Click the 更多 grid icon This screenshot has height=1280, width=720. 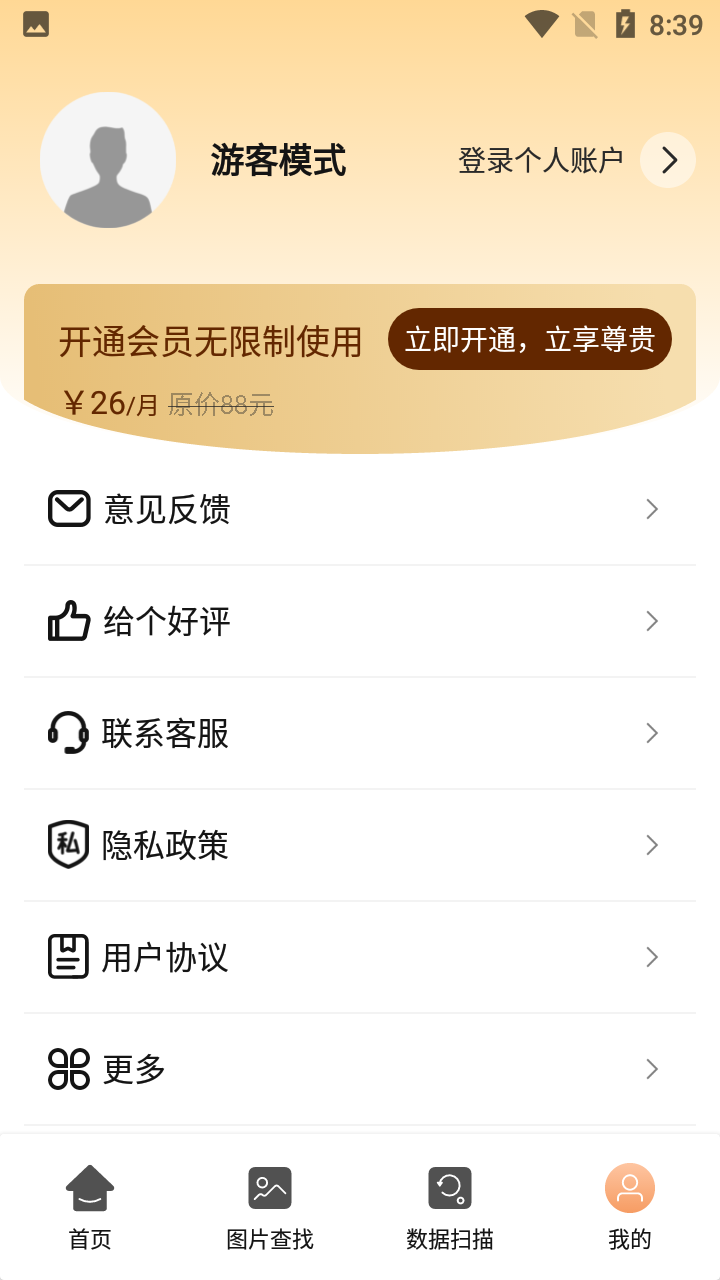click(67, 1068)
